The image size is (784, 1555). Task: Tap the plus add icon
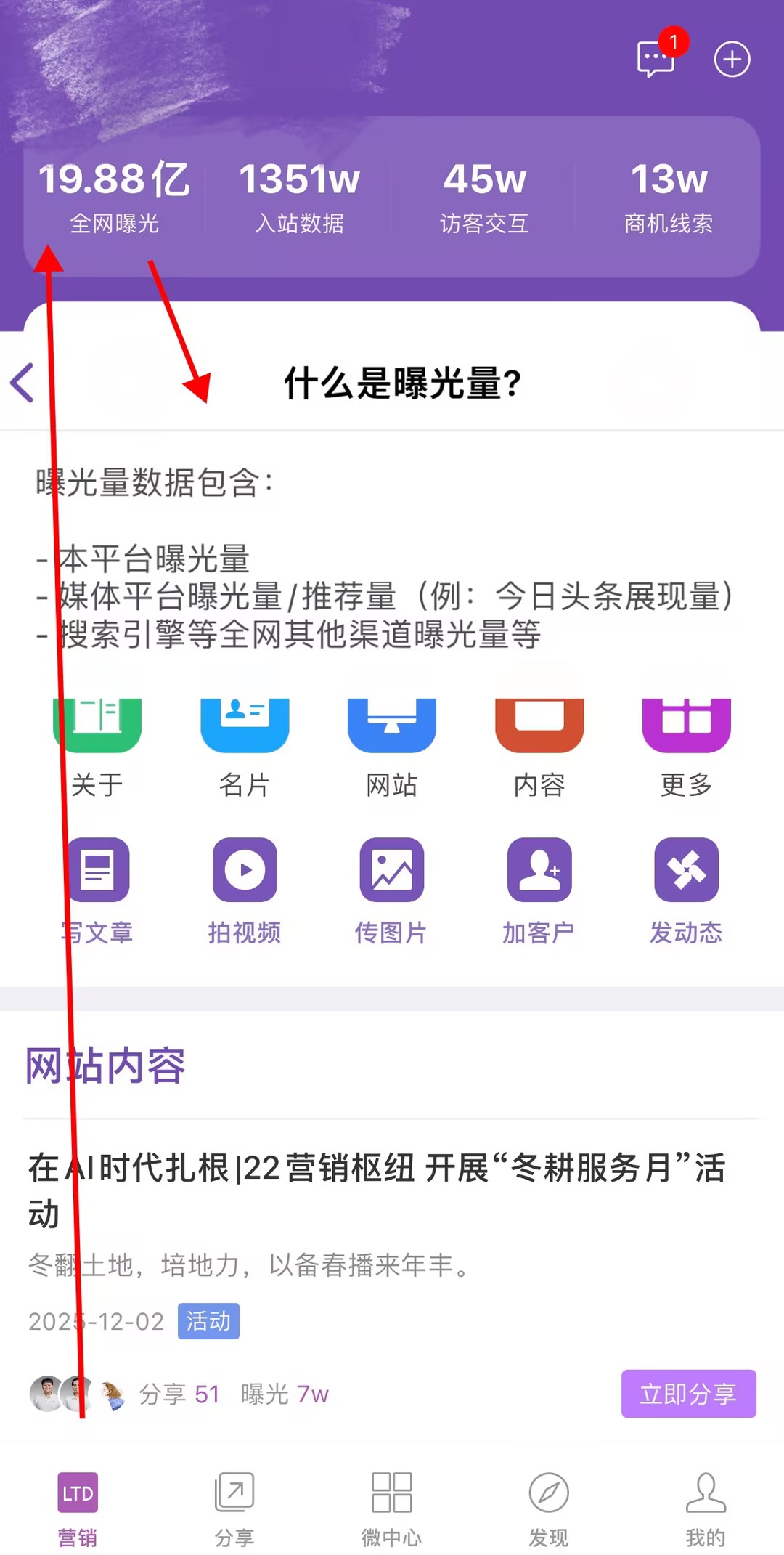tap(732, 60)
